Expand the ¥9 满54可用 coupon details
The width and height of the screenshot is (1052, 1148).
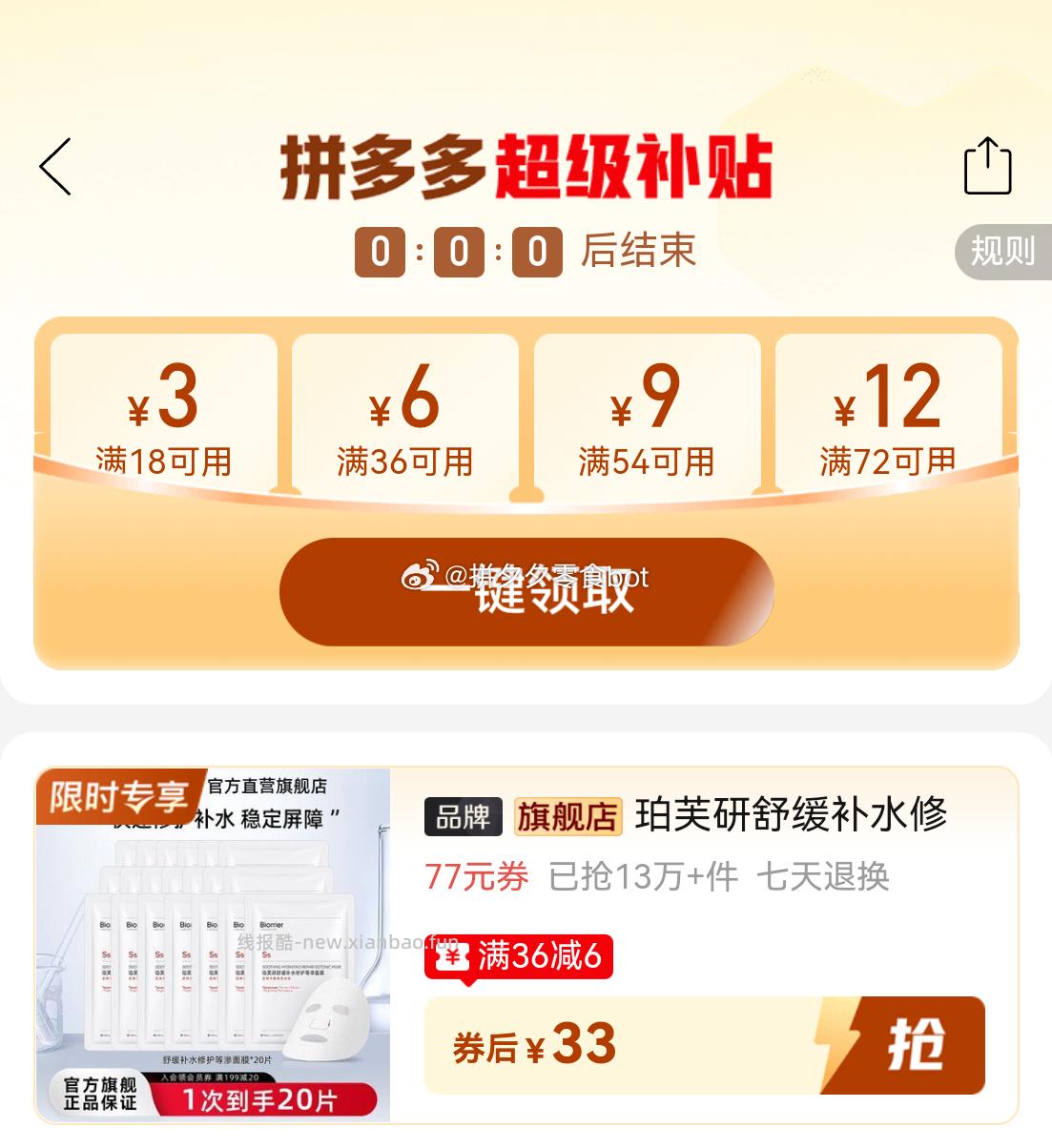coord(647,417)
